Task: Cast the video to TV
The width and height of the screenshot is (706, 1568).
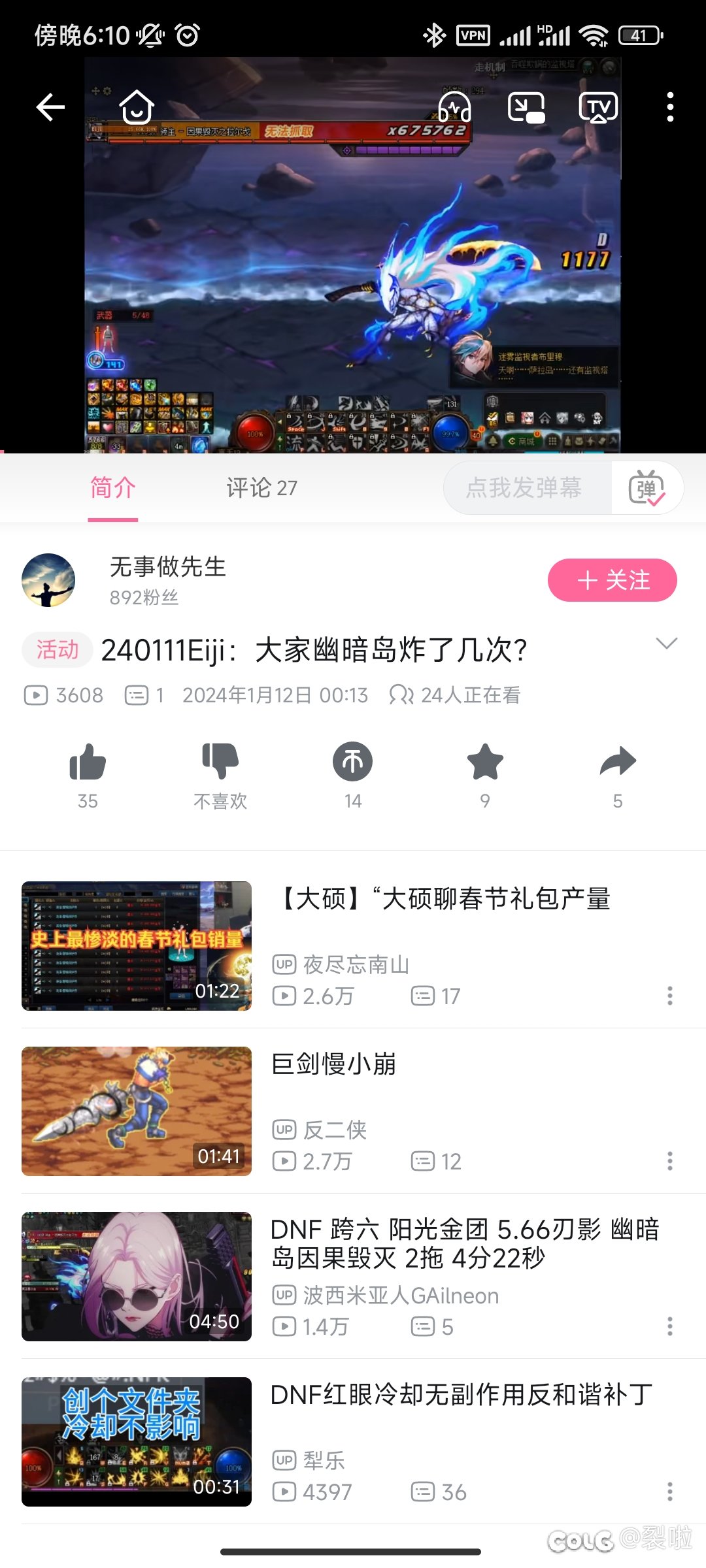Action: [x=597, y=106]
